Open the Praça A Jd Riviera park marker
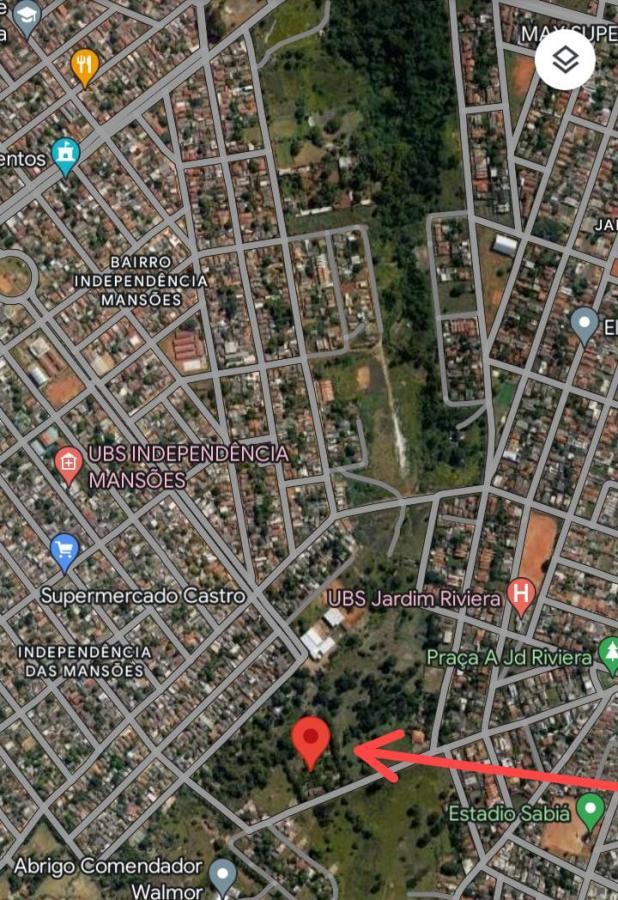Image resolution: width=618 pixels, height=900 pixels. [x=610, y=654]
